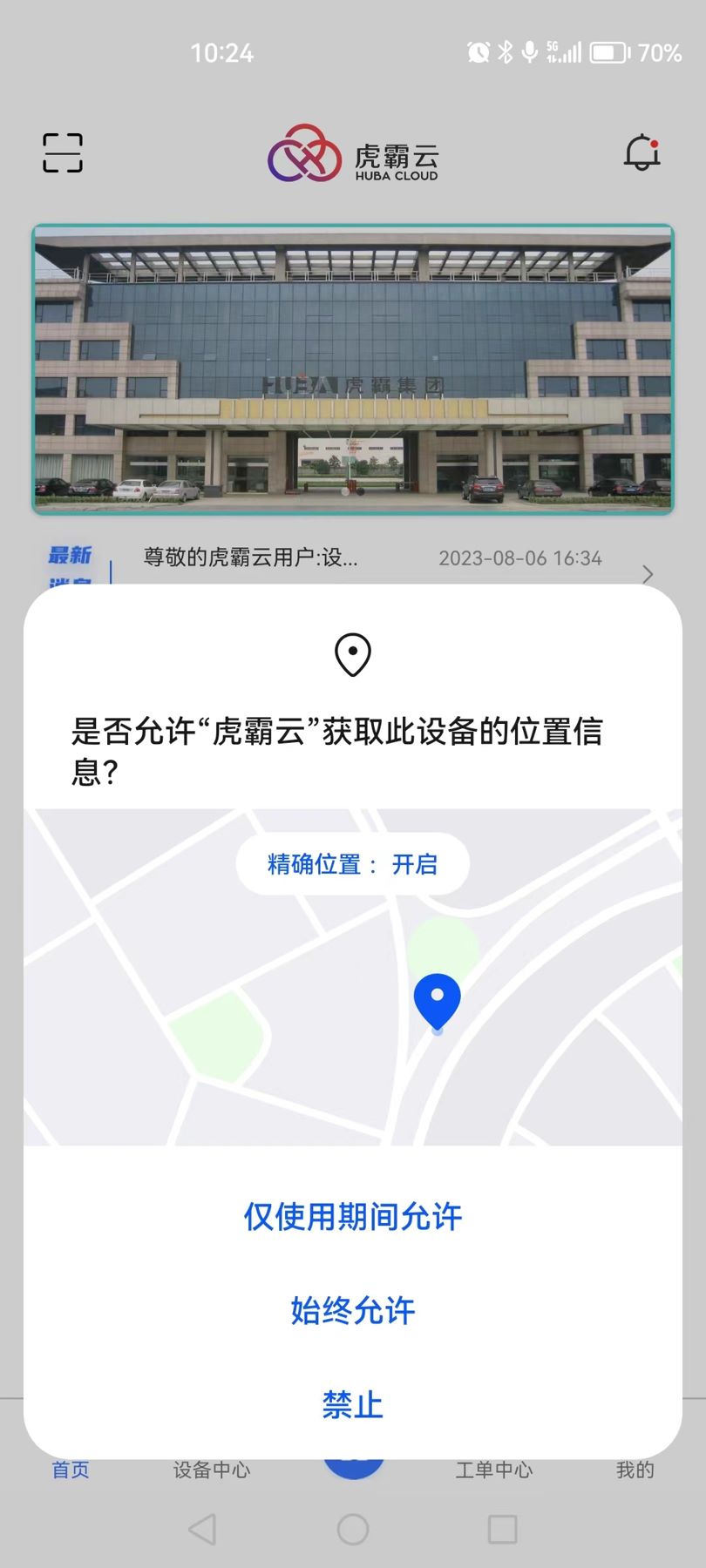
Task: Allow location with 仅使用期间允许
Action: [351, 1217]
